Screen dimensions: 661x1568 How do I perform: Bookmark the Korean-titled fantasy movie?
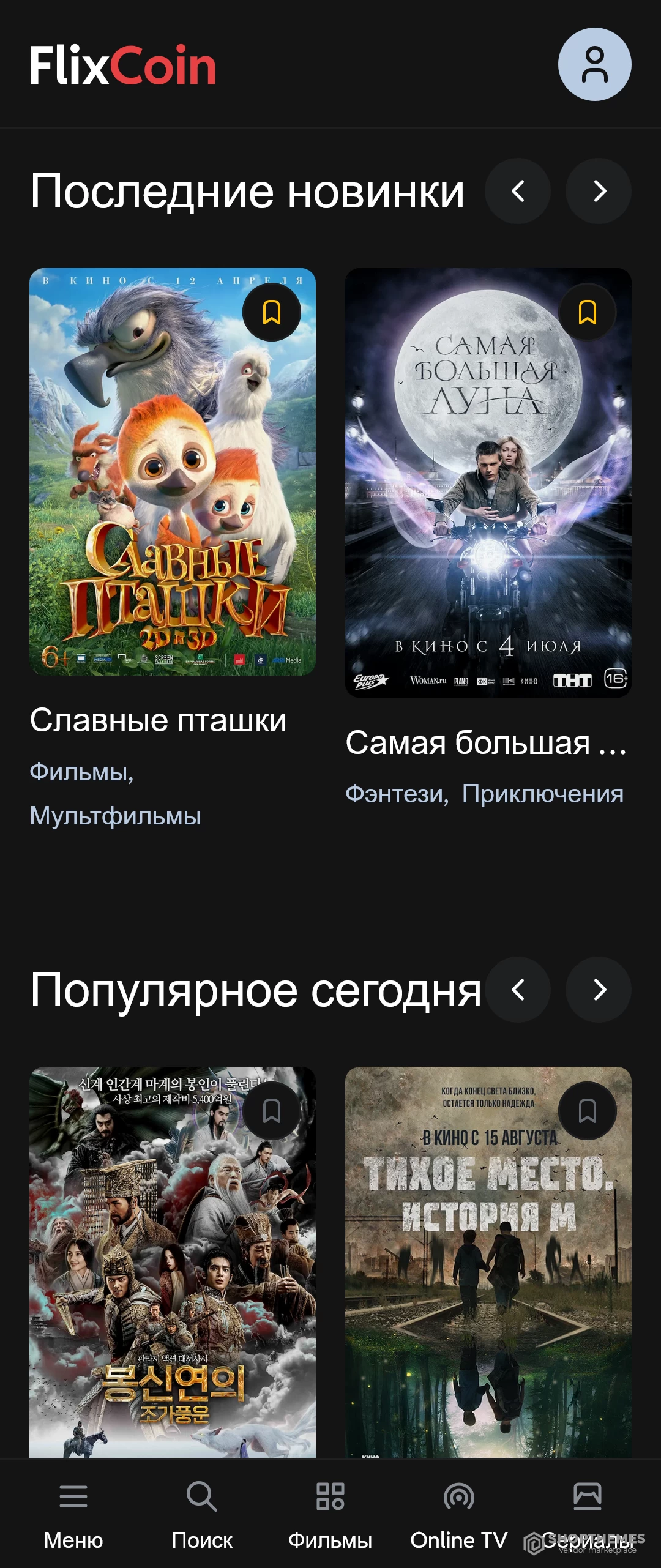[x=271, y=1111]
